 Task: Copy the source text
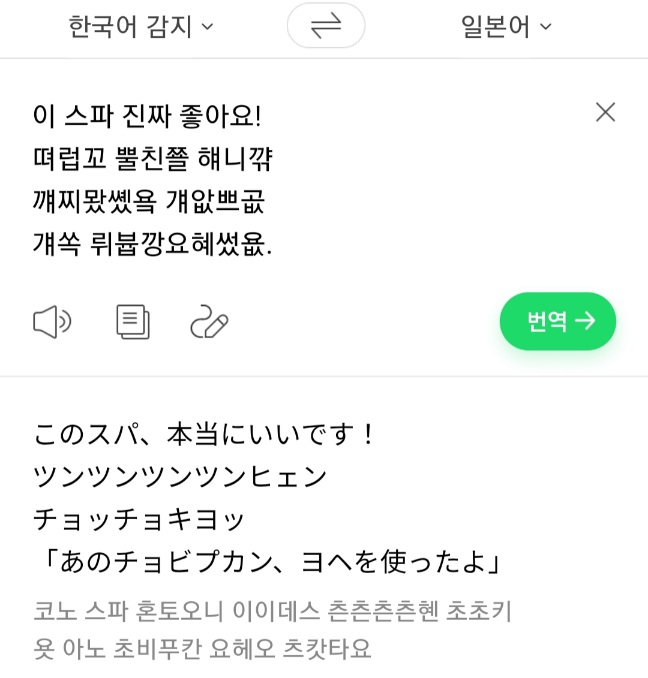tap(133, 322)
